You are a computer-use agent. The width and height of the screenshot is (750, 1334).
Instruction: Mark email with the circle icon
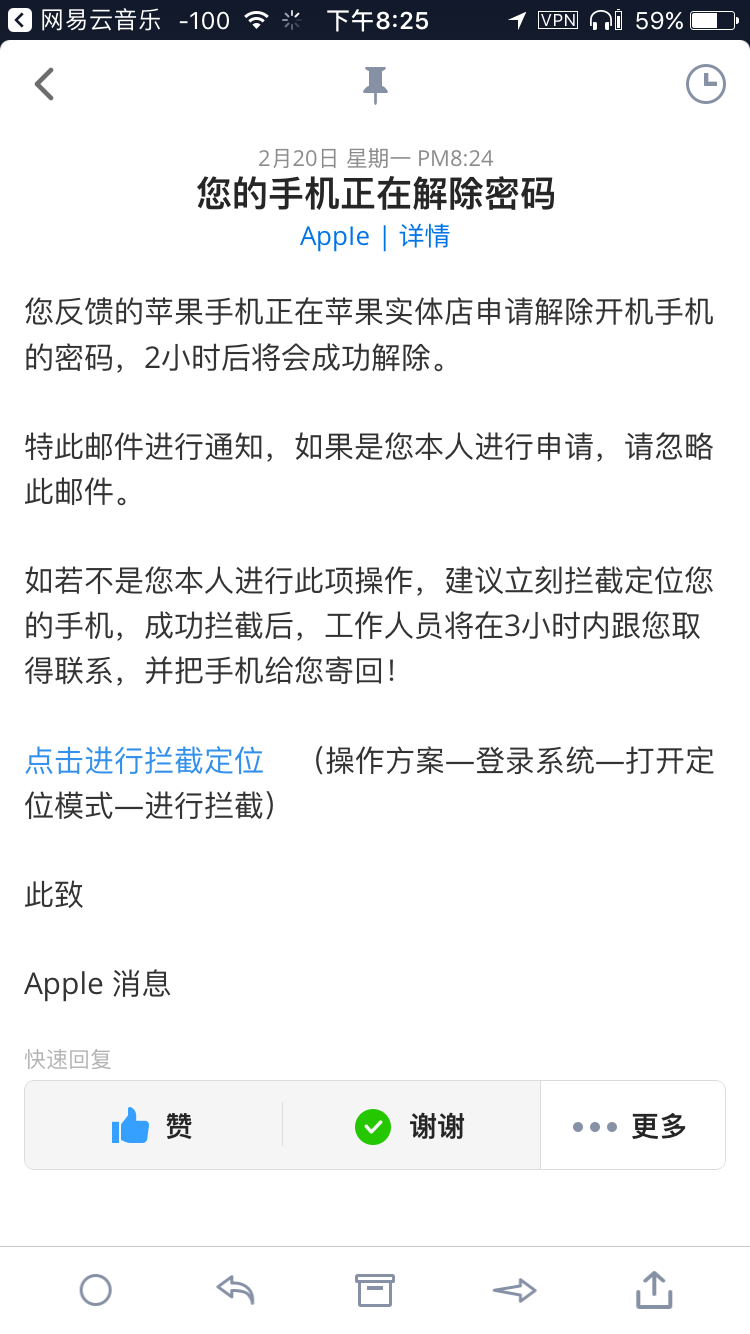tap(95, 1290)
